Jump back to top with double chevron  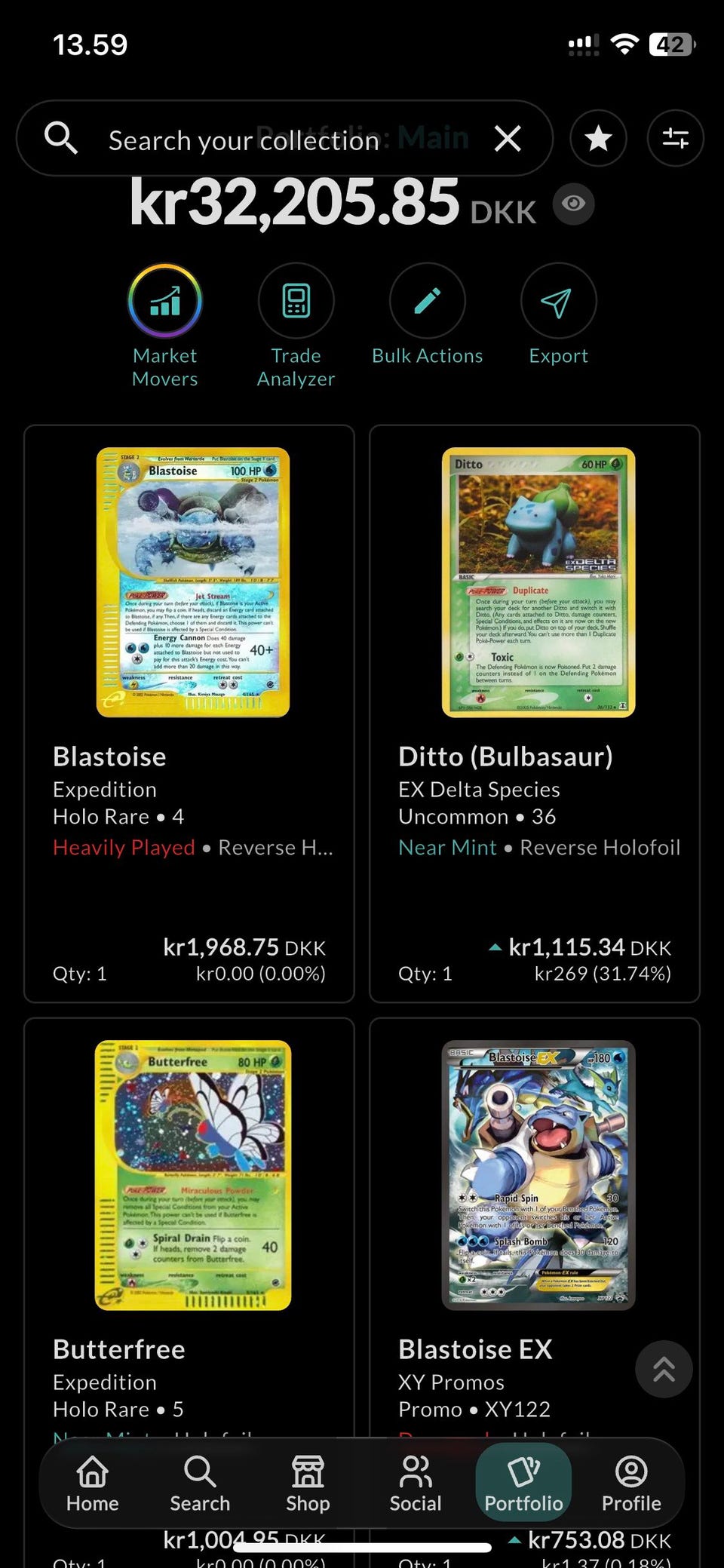[x=664, y=1369]
